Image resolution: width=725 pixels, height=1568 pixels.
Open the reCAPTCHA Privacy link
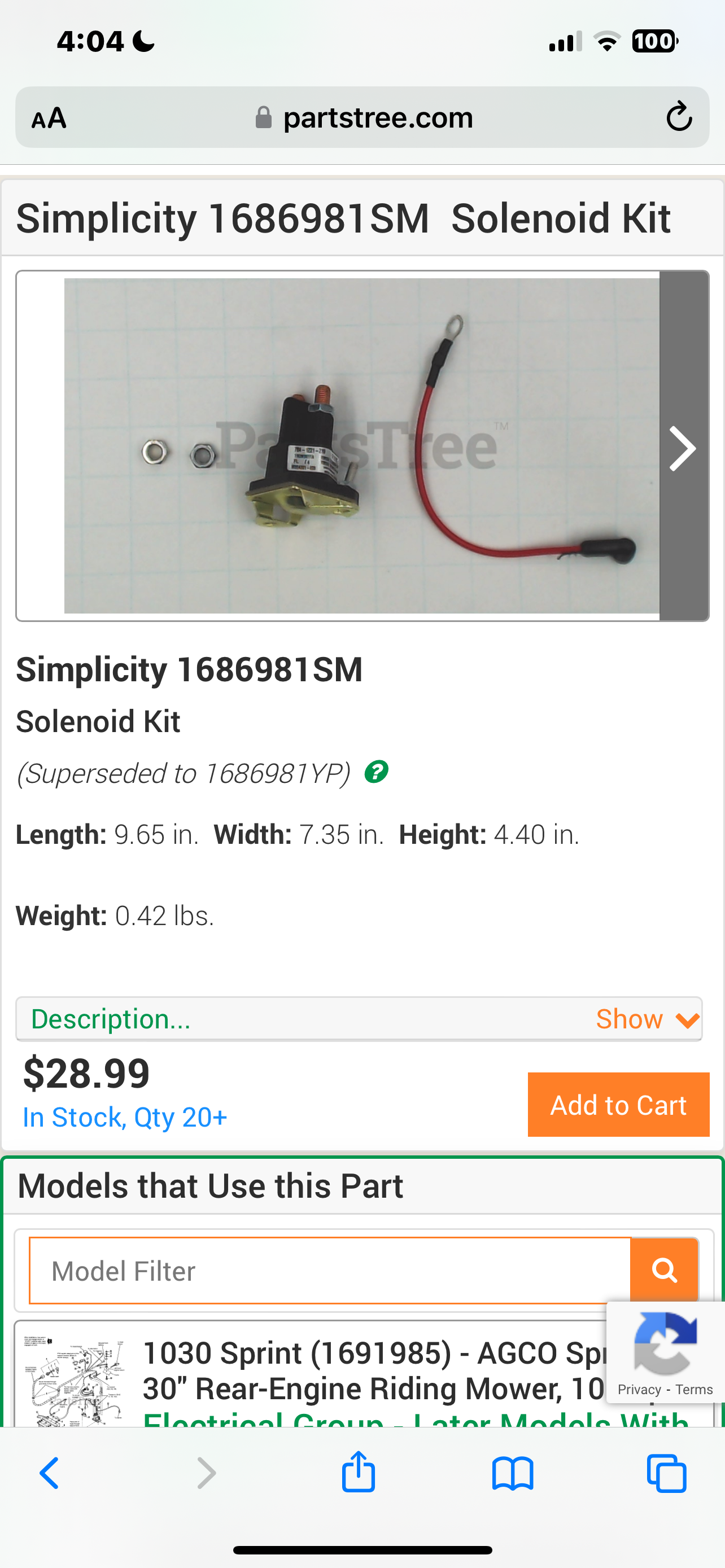pyautogui.click(x=639, y=1390)
